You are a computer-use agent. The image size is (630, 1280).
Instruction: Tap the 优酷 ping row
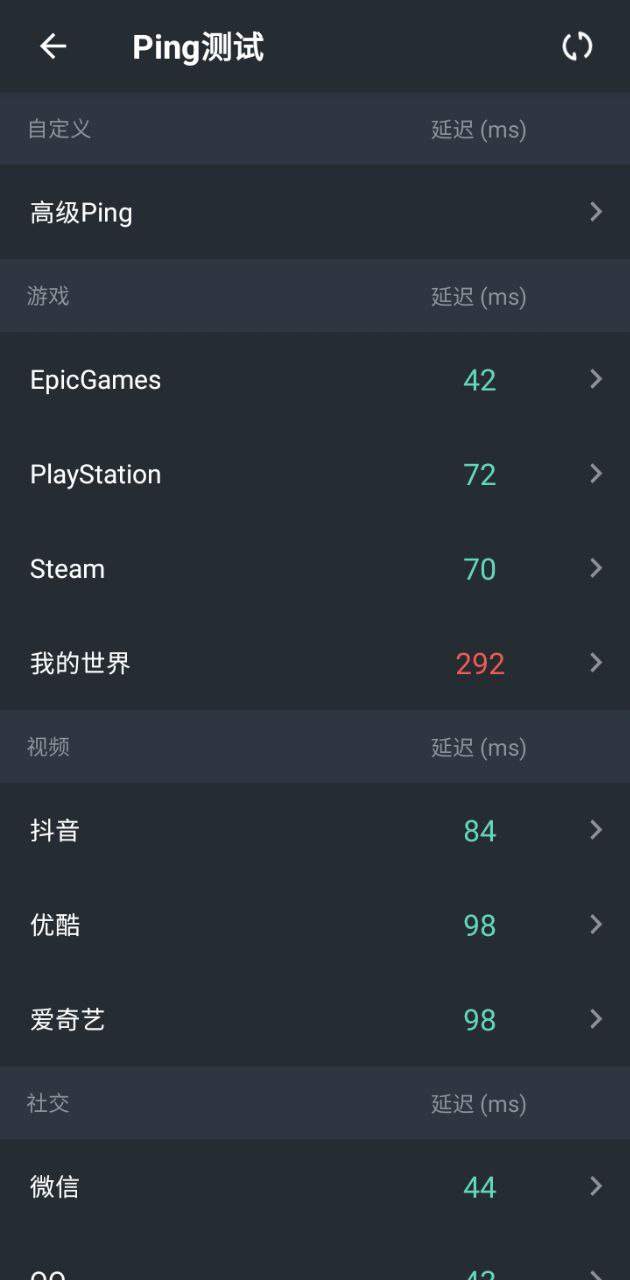pos(315,925)
